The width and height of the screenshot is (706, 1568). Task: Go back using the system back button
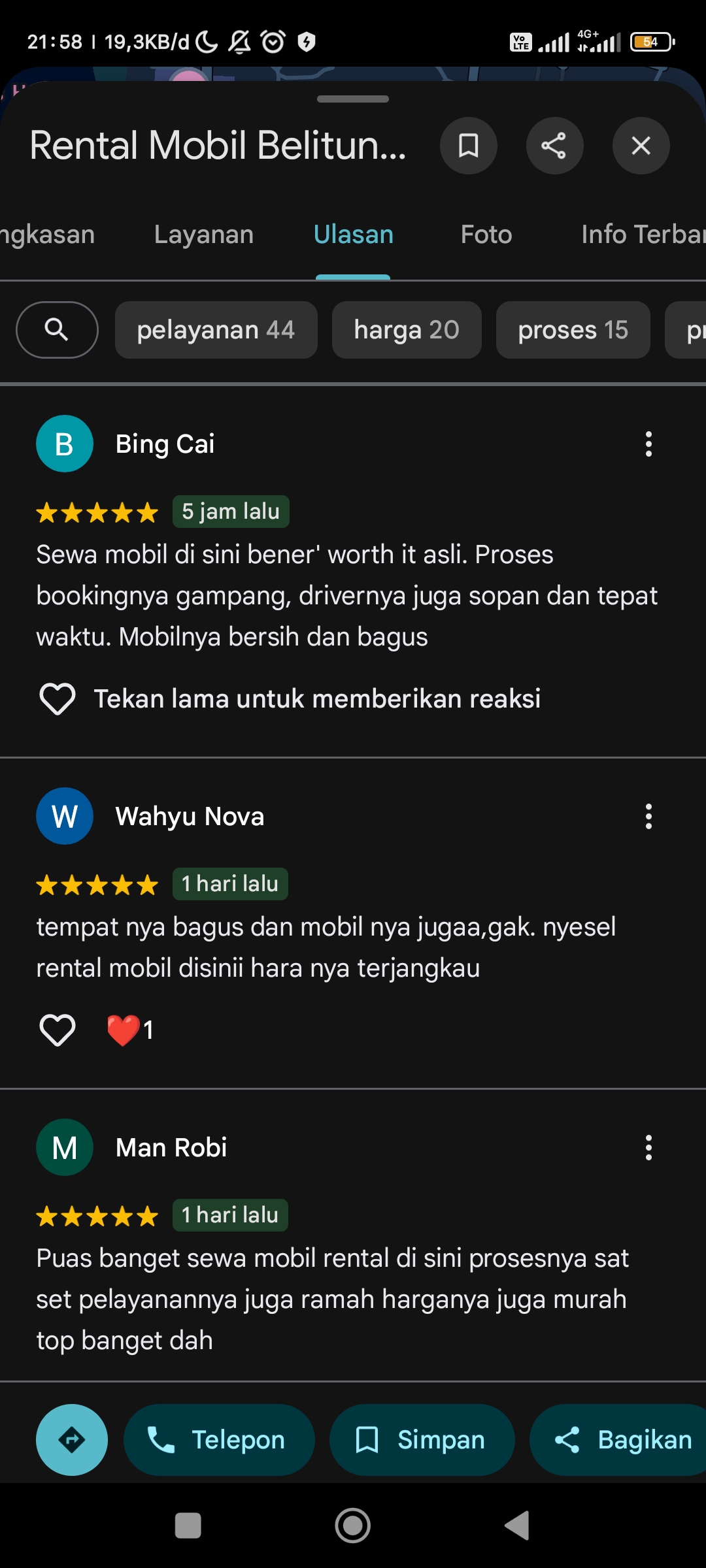pyautogui.click(x=517, y=1526)
